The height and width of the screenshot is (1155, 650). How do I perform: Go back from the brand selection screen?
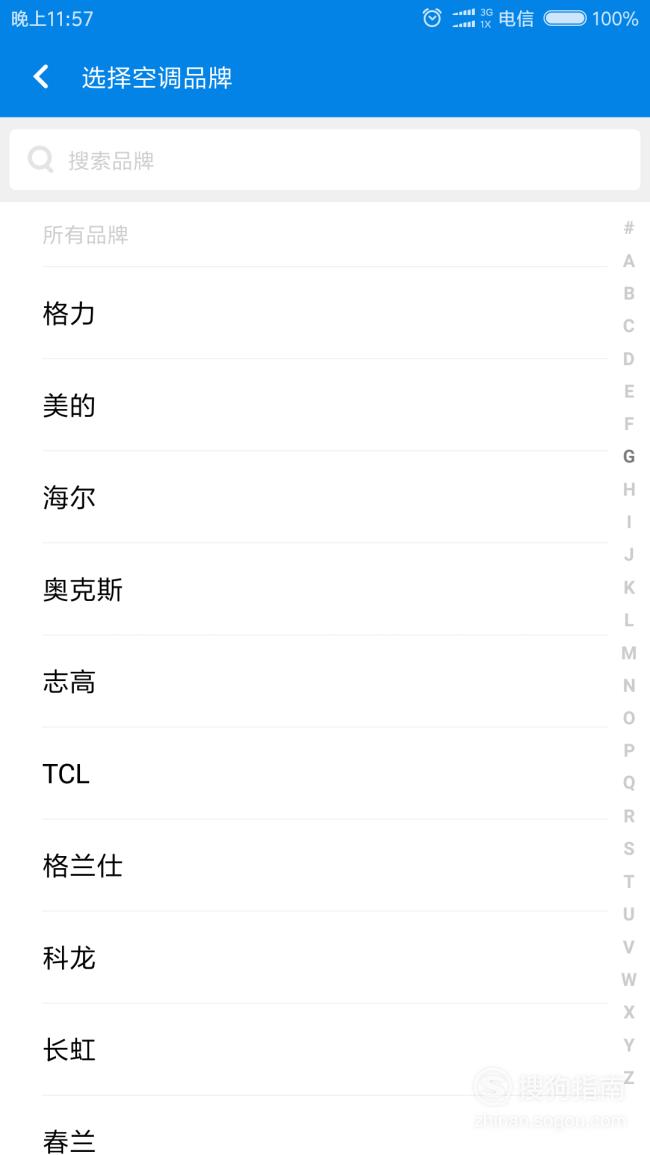(x=41, y=77)
